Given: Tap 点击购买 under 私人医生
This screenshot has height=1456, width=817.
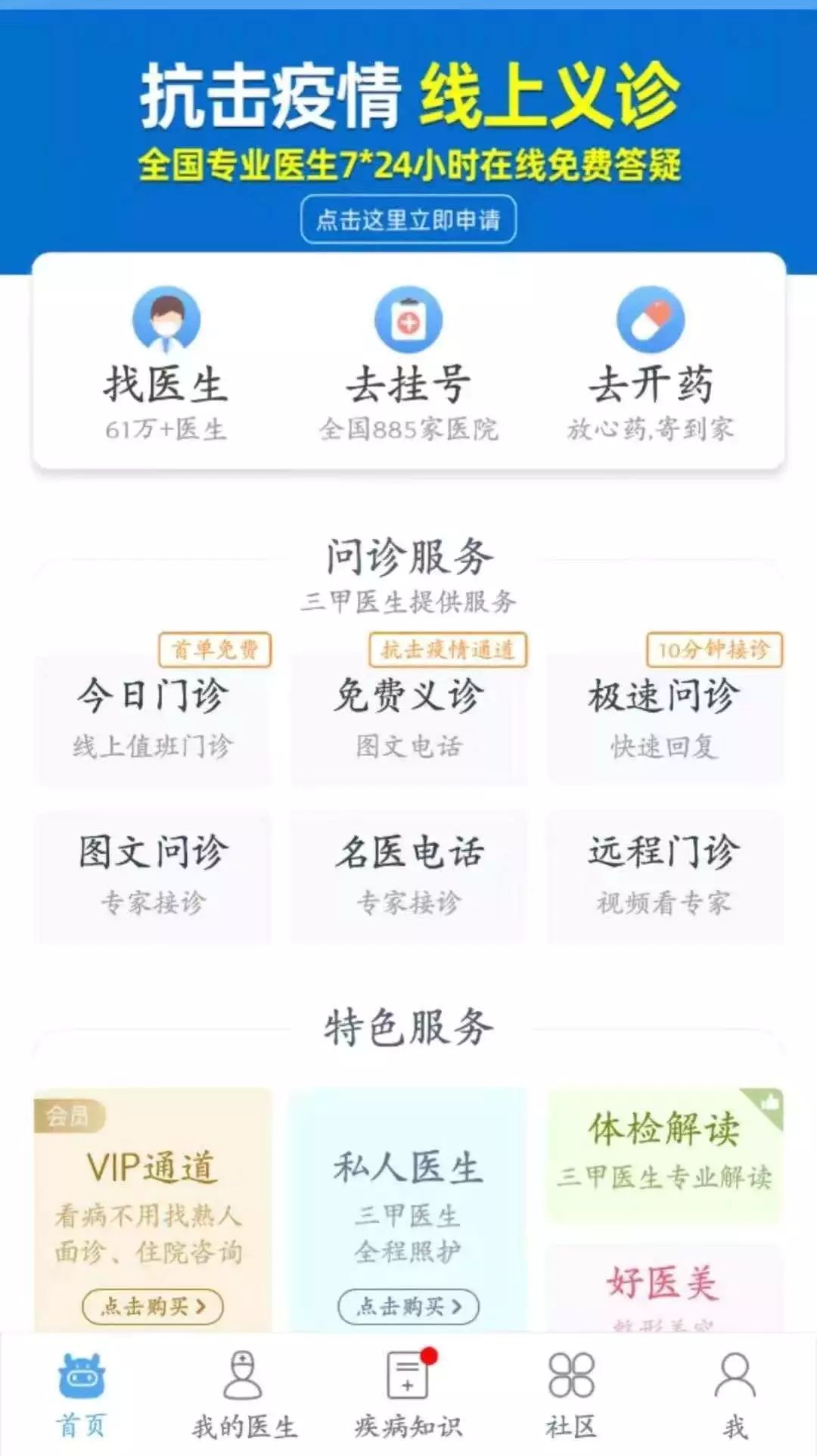Looking at the screenshot, I should pos(408,1306).
